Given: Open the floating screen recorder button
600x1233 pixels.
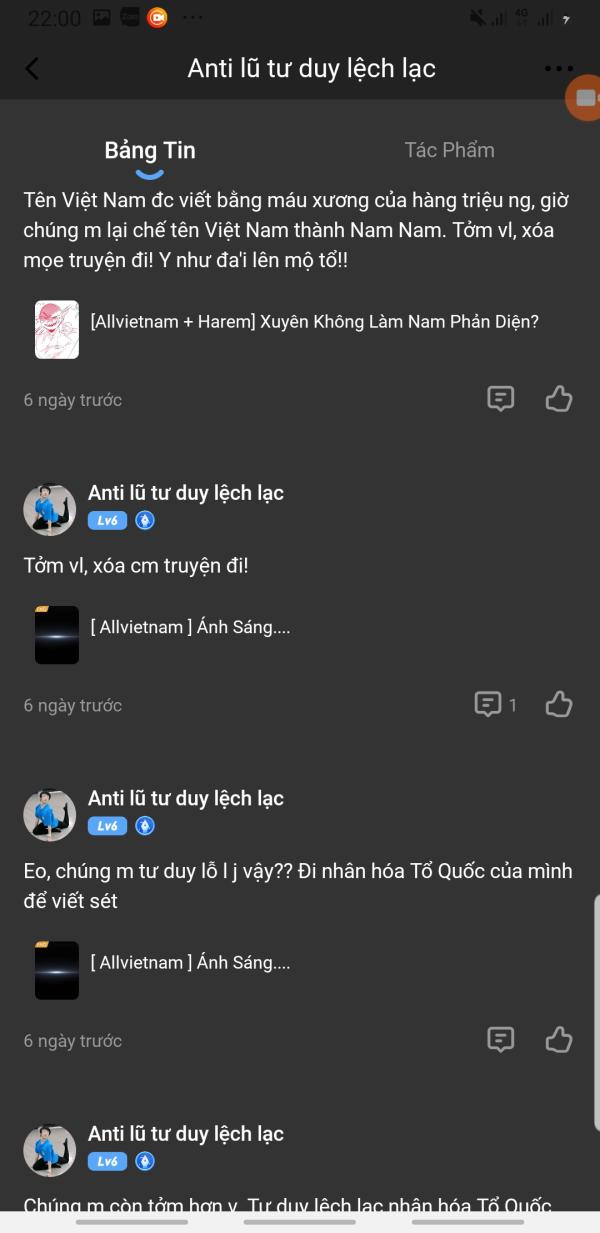Looking at the screenshot, I should pyautogui.click(x=583, y=98).
